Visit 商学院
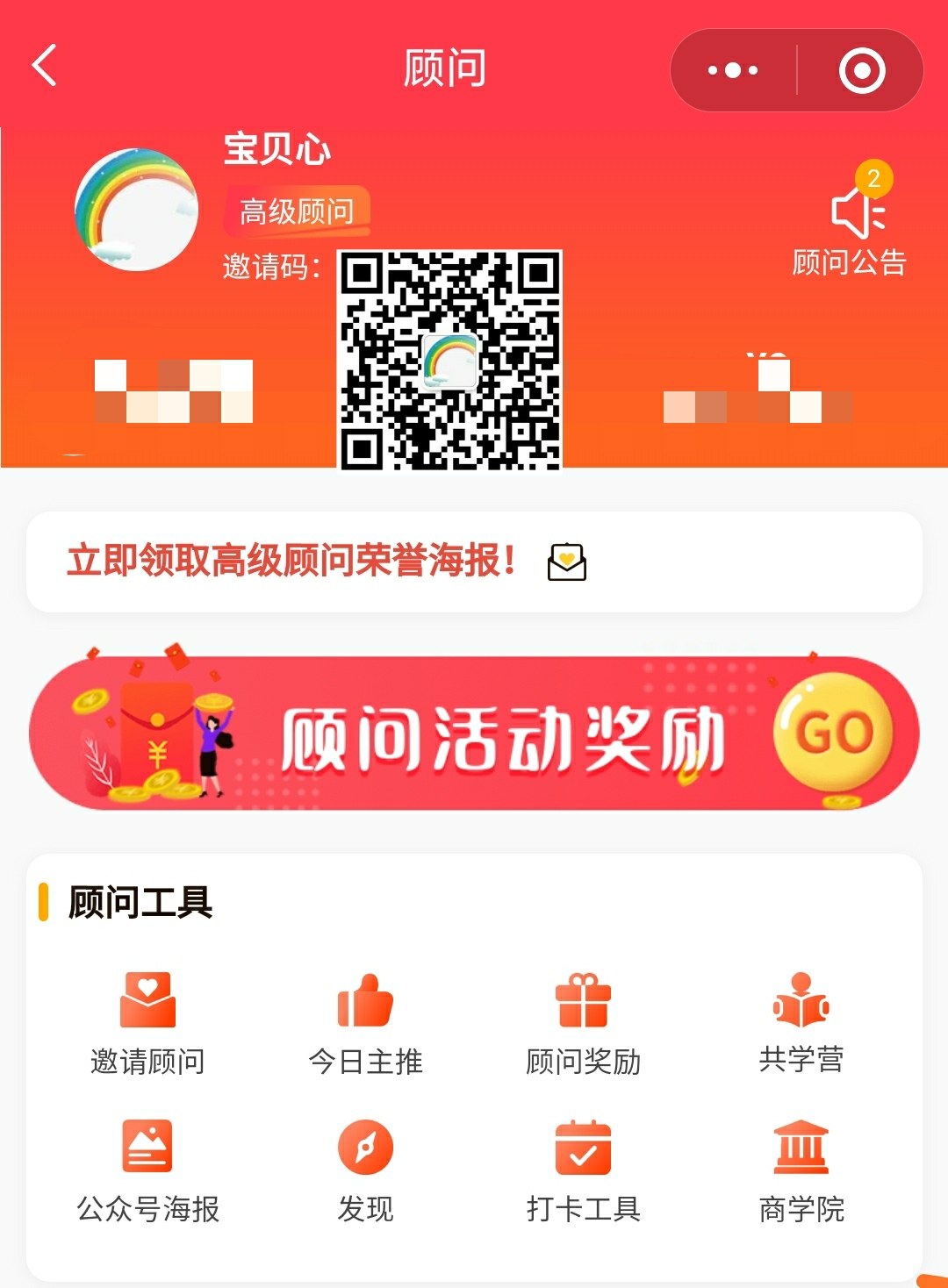The width and height of the screenshot is (948, 1288). (x=801, y=1170)
